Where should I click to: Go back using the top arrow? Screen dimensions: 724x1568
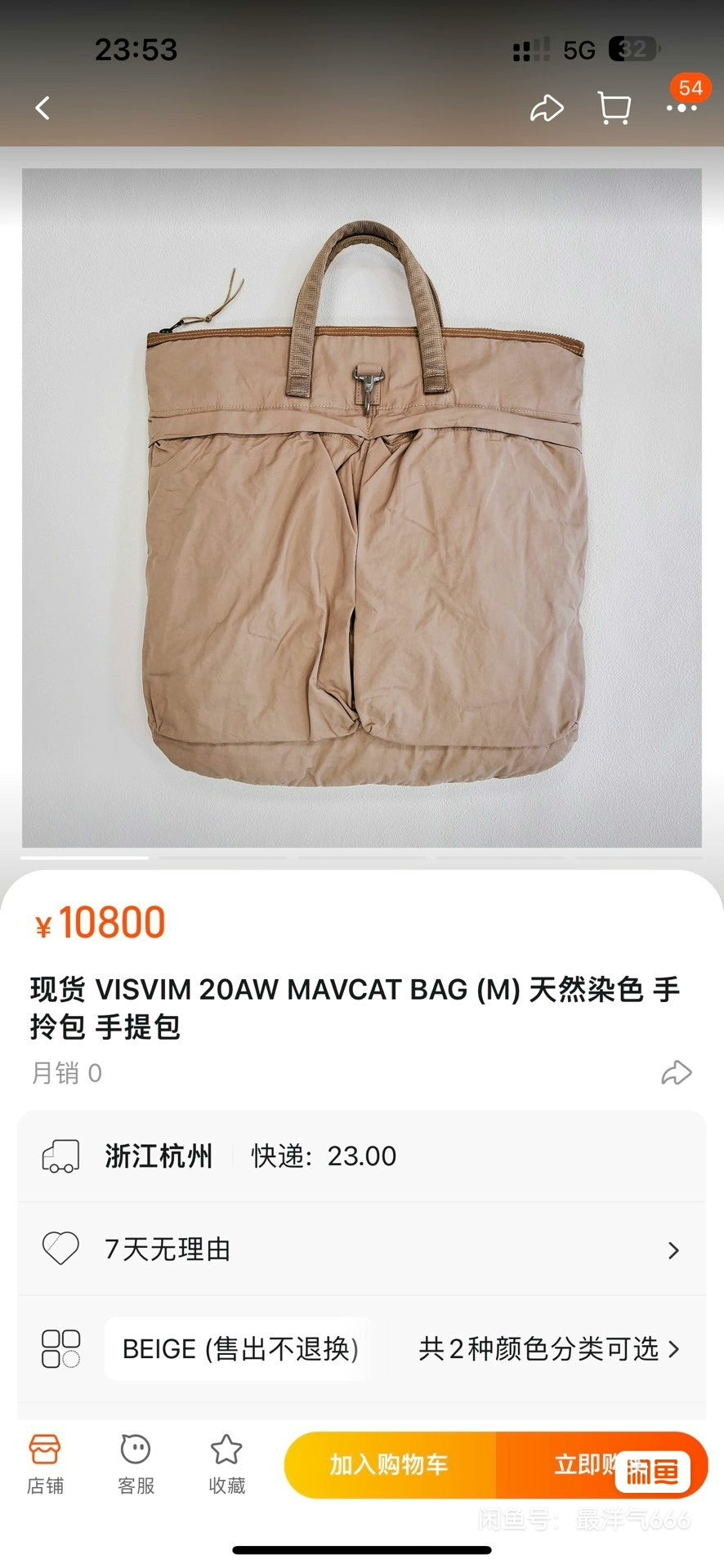tap(43, 108)
